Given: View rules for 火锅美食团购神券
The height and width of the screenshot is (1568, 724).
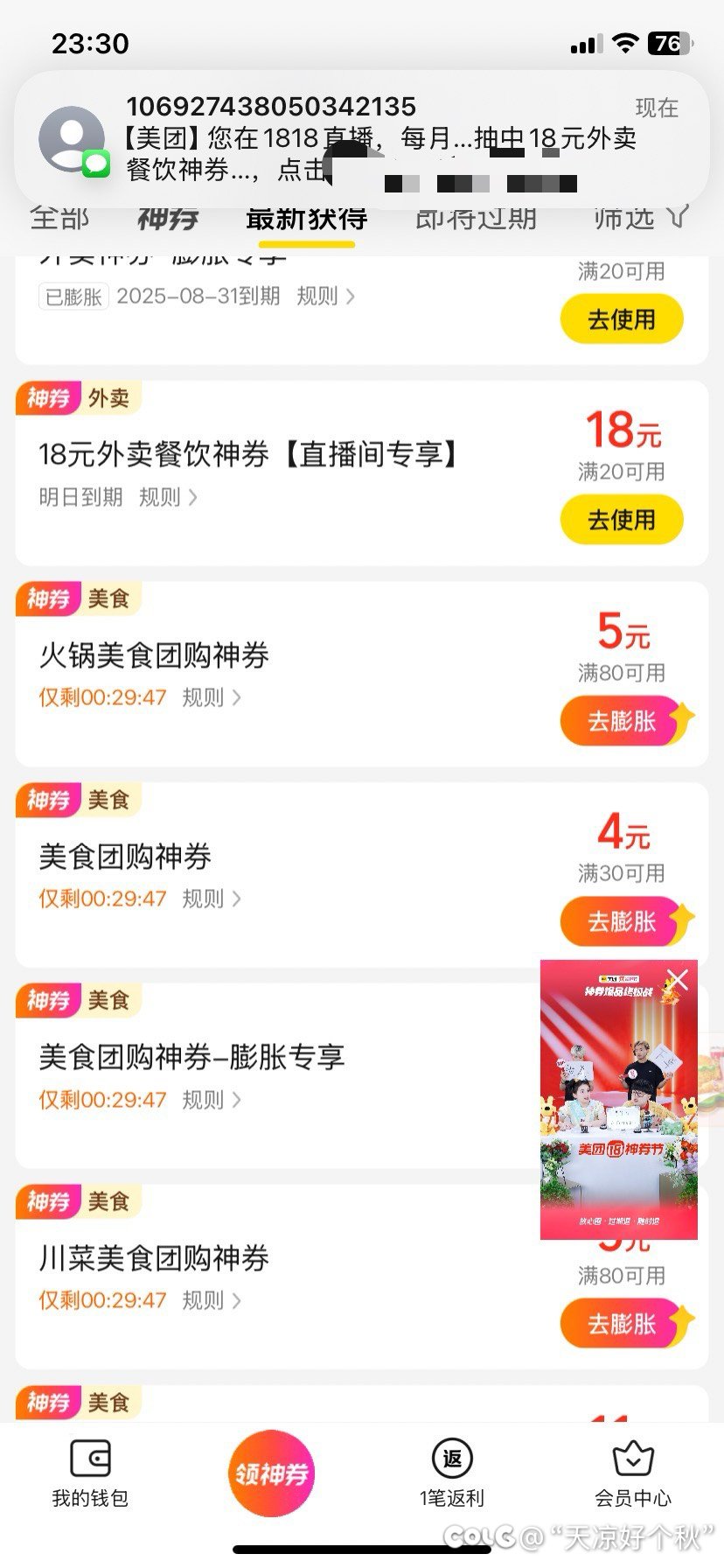Looking at the screenshot, I should click(211, 698).
